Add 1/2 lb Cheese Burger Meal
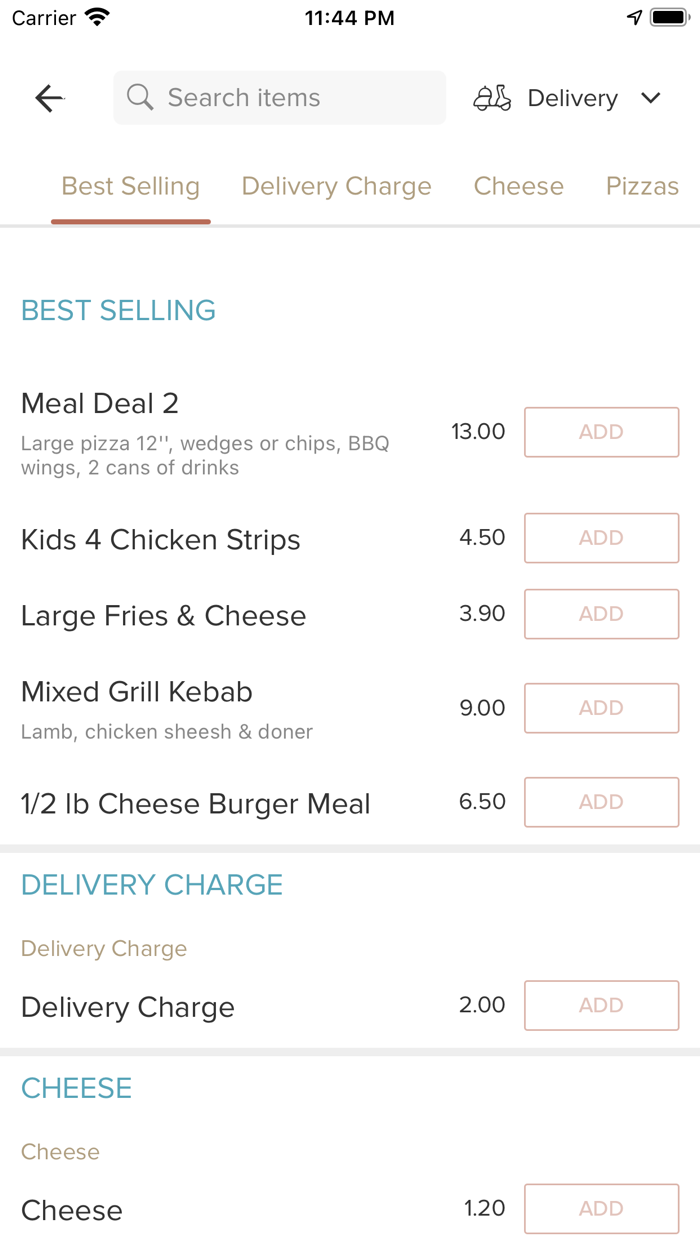Image resolution: width=700 pixels, height=1244 pixels. pos(601,802)
